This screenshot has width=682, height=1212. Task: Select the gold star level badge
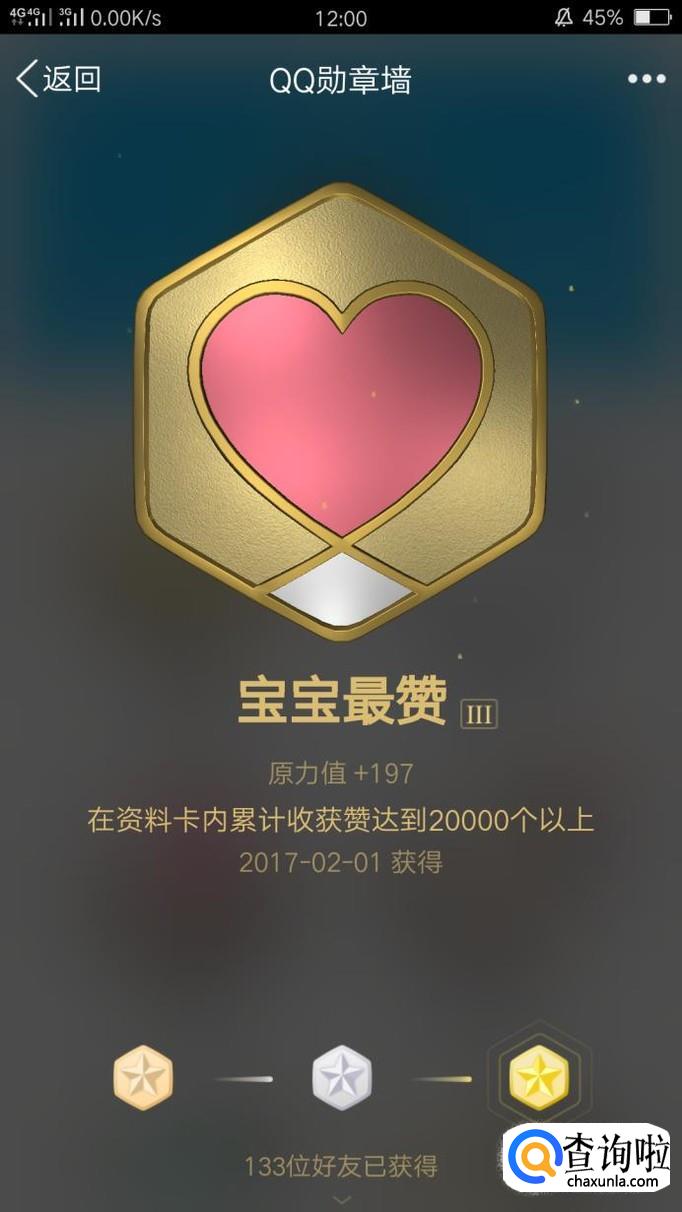tap(538, 1078)
